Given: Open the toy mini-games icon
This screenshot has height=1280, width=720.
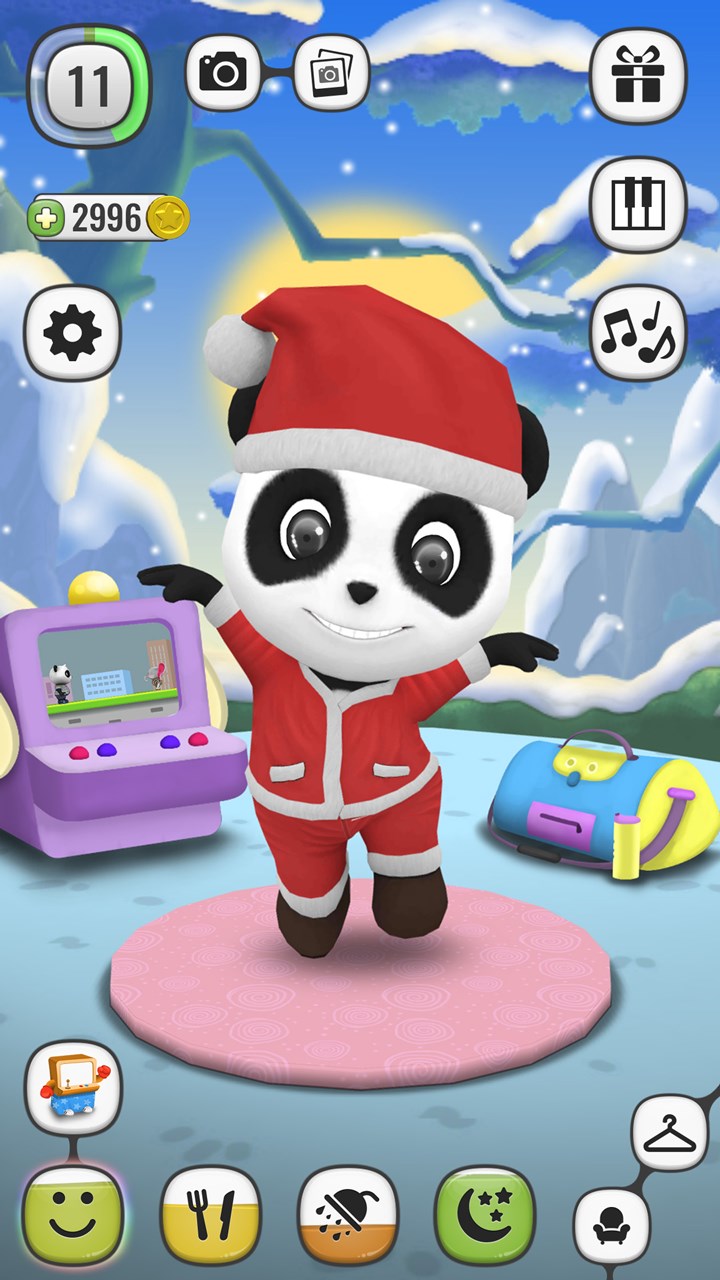Looking at the screenshot, I should (x=72, y=1087).
